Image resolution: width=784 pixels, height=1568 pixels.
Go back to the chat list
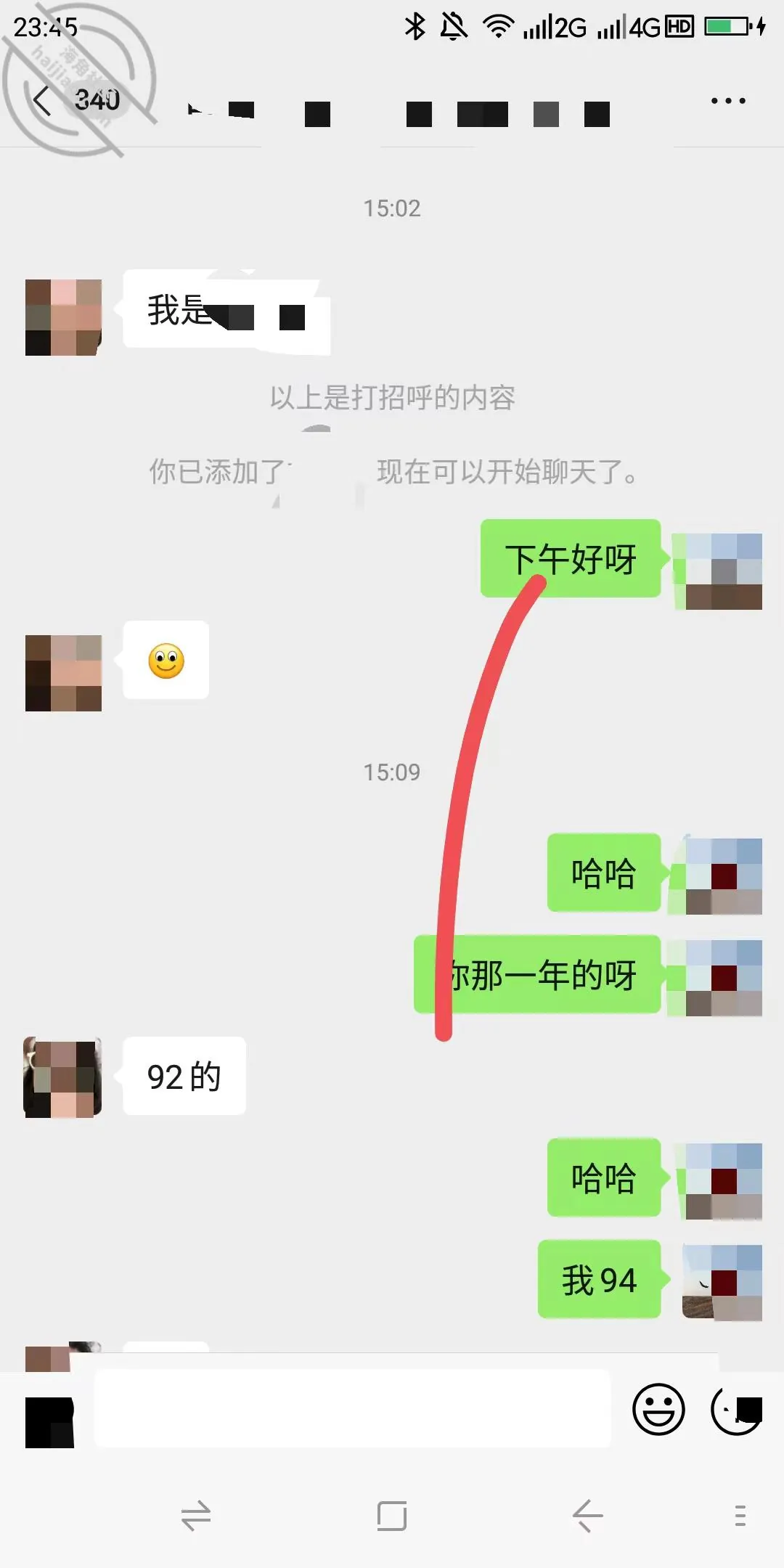click(x=42, y=100)
